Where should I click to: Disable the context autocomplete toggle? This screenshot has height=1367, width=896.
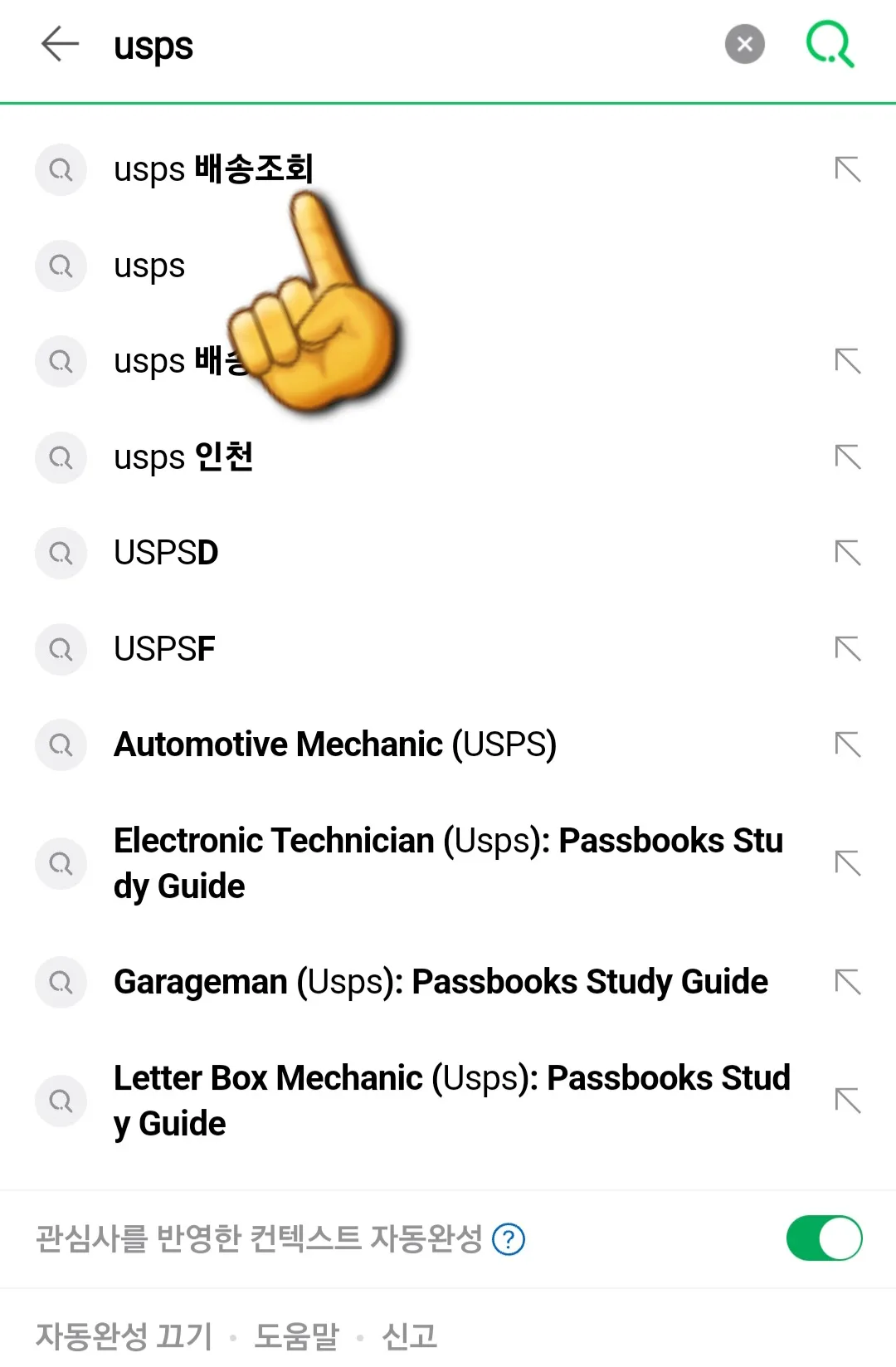[x=822, y=1238]
